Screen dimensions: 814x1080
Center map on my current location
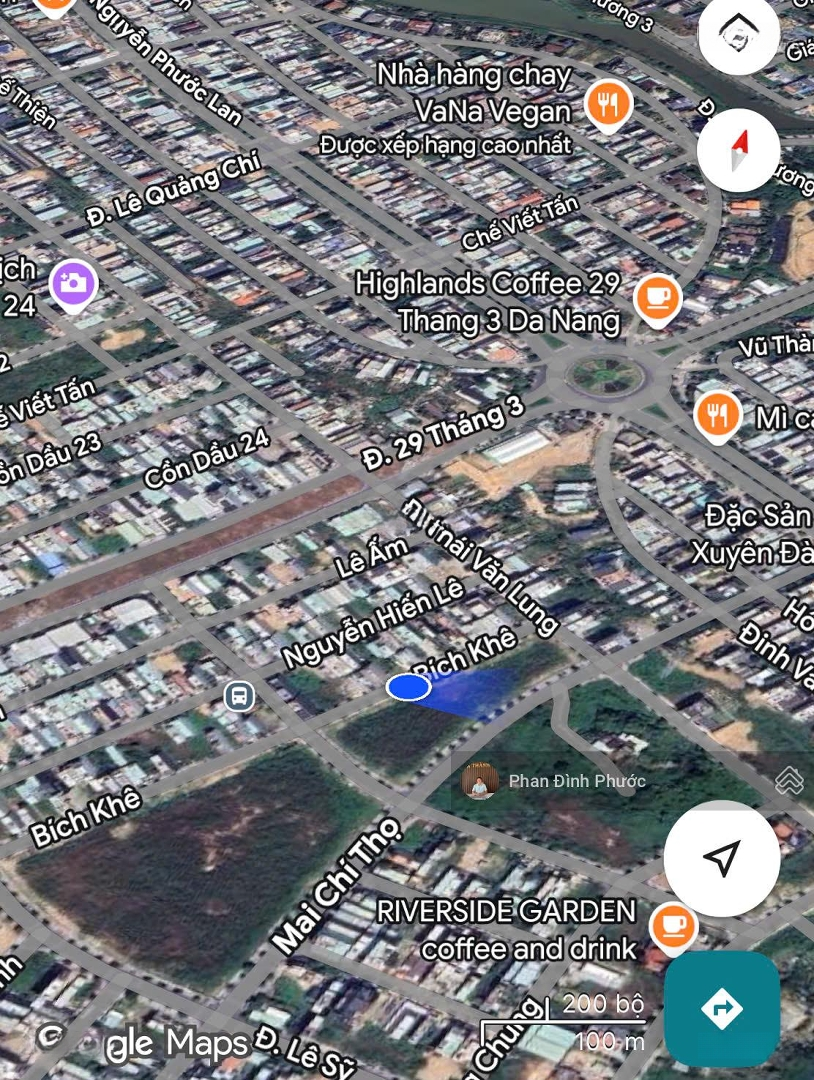coord(721,857)
